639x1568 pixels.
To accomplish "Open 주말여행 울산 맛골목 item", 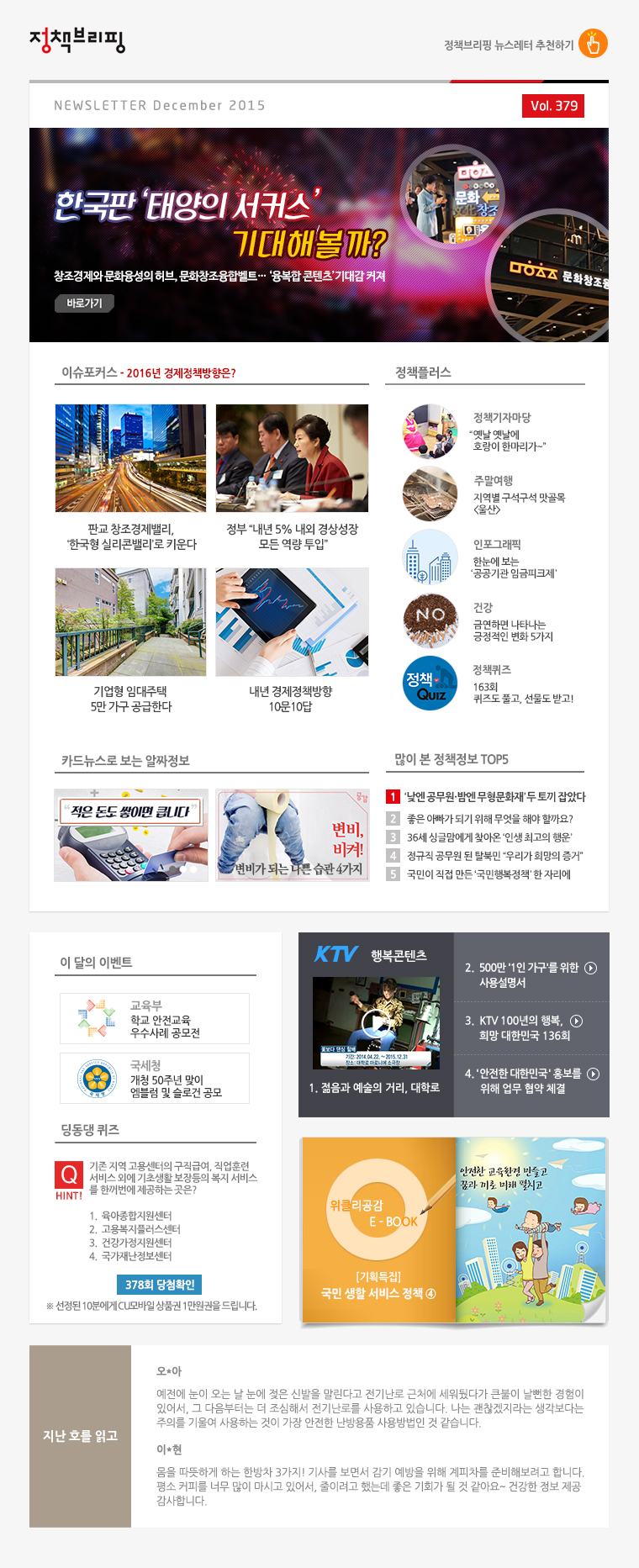I will 518,494.
